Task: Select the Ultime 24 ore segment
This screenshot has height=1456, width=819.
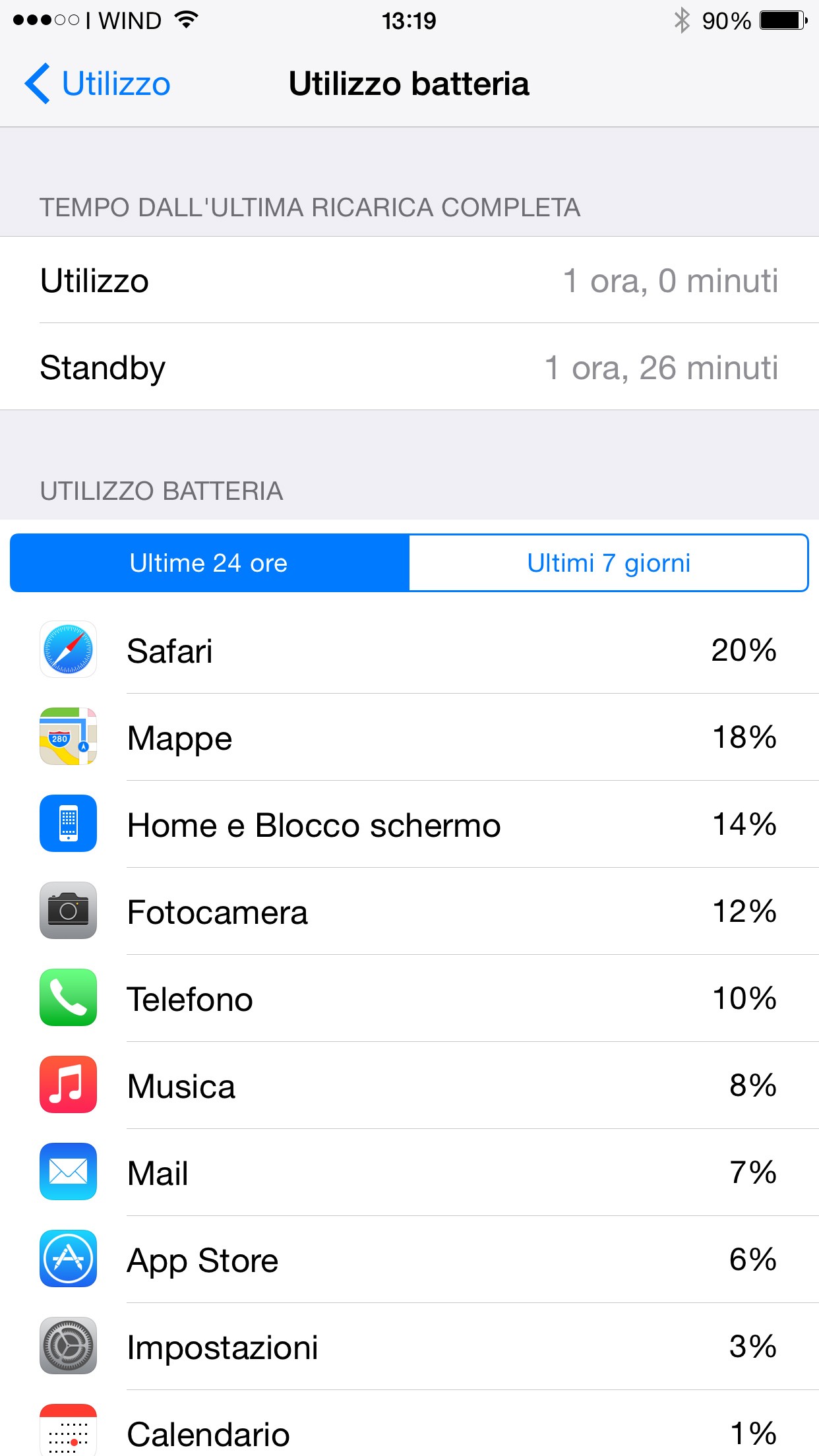Action: click(210, 563)
